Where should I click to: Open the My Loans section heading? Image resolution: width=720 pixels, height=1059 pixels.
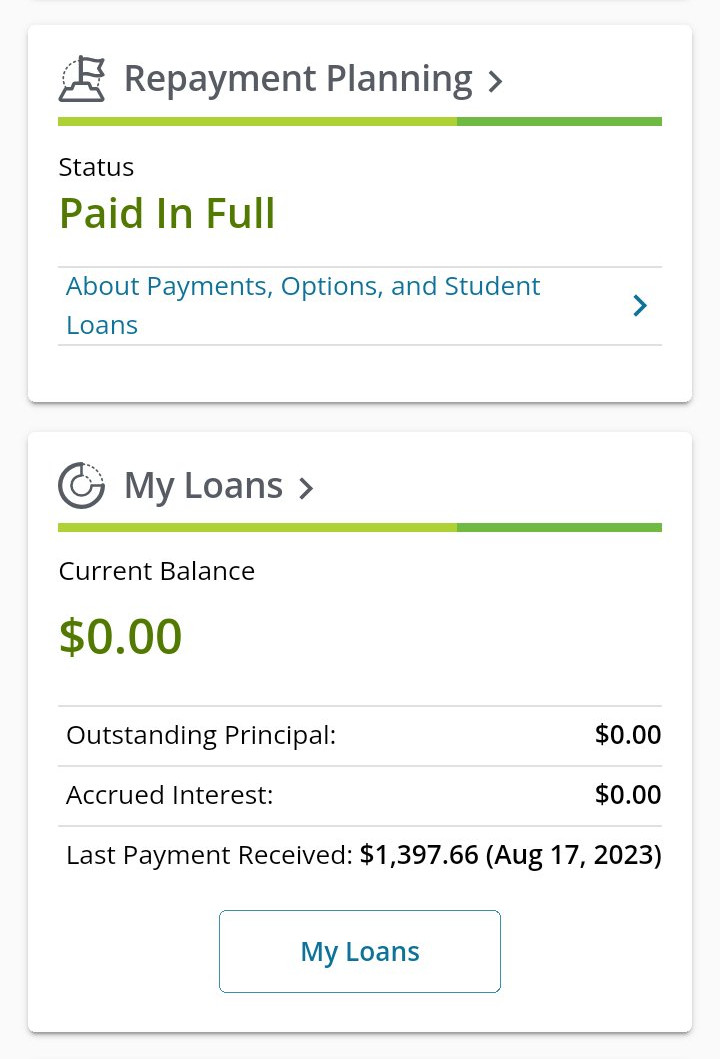(203, 485)
